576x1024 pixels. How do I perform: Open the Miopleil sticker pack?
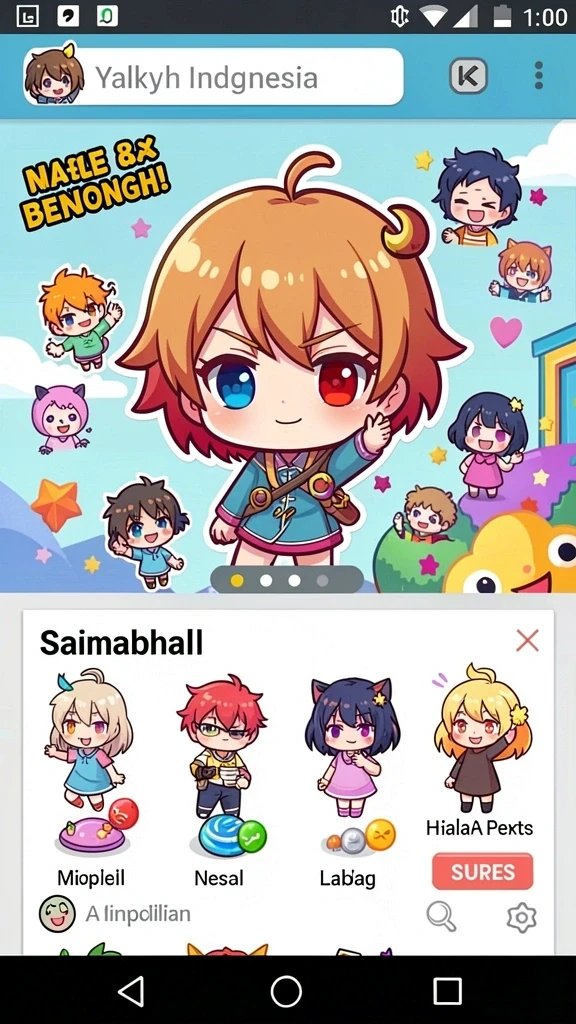coord(91,777)
